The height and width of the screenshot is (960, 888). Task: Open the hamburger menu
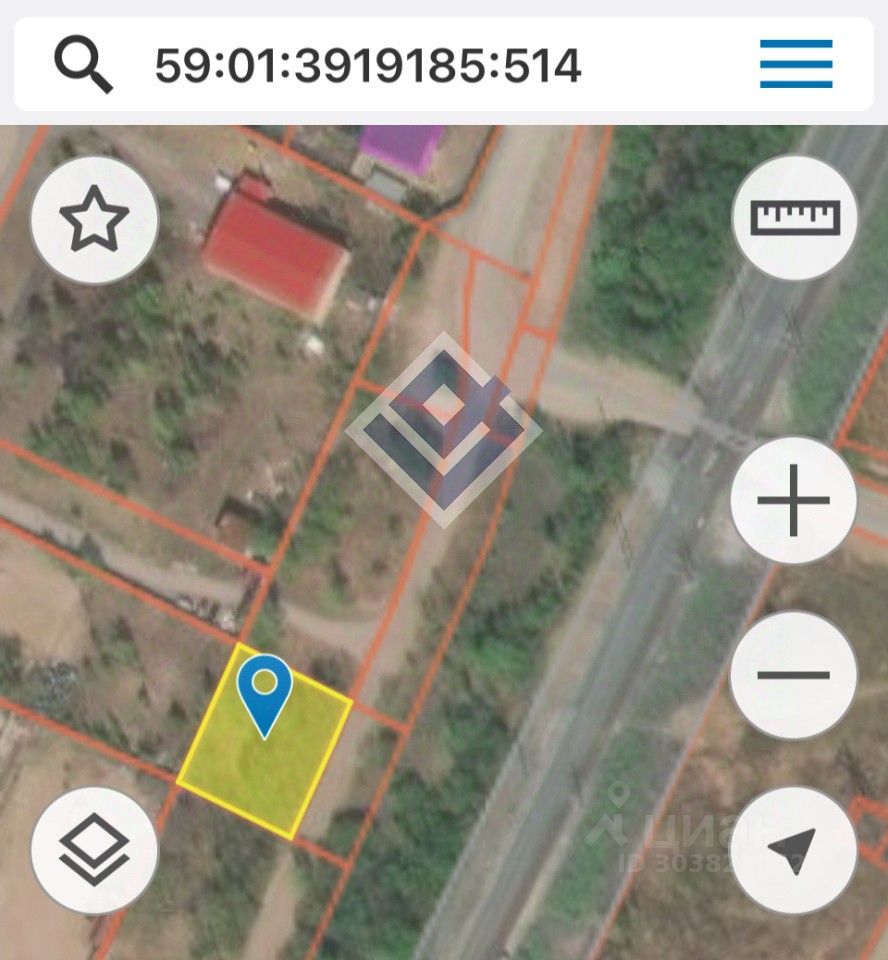(796, 64)
